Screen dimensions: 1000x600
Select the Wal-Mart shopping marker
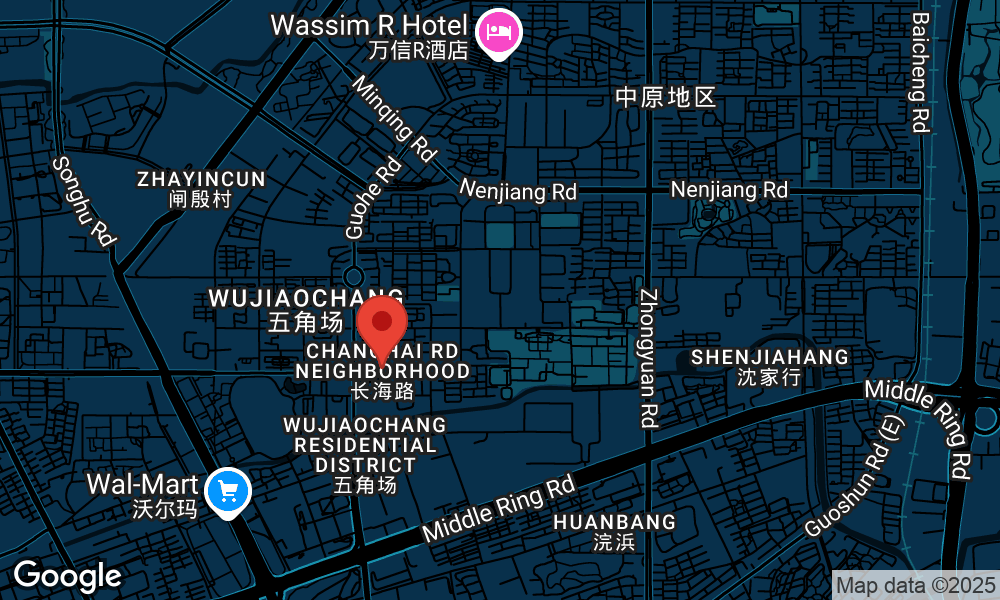tap(228, 491)
